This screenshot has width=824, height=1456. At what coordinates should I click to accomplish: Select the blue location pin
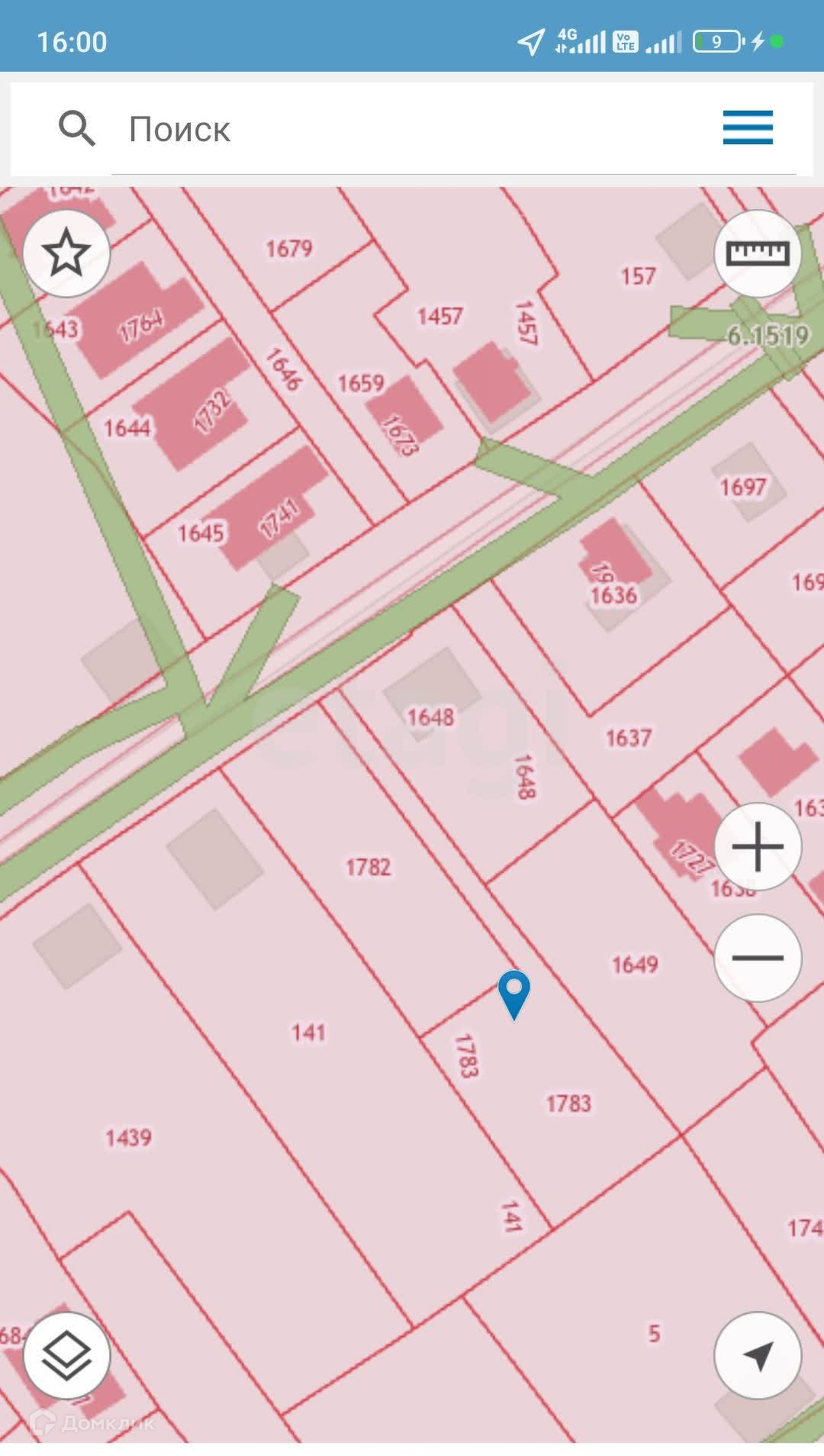click(514, 993)
